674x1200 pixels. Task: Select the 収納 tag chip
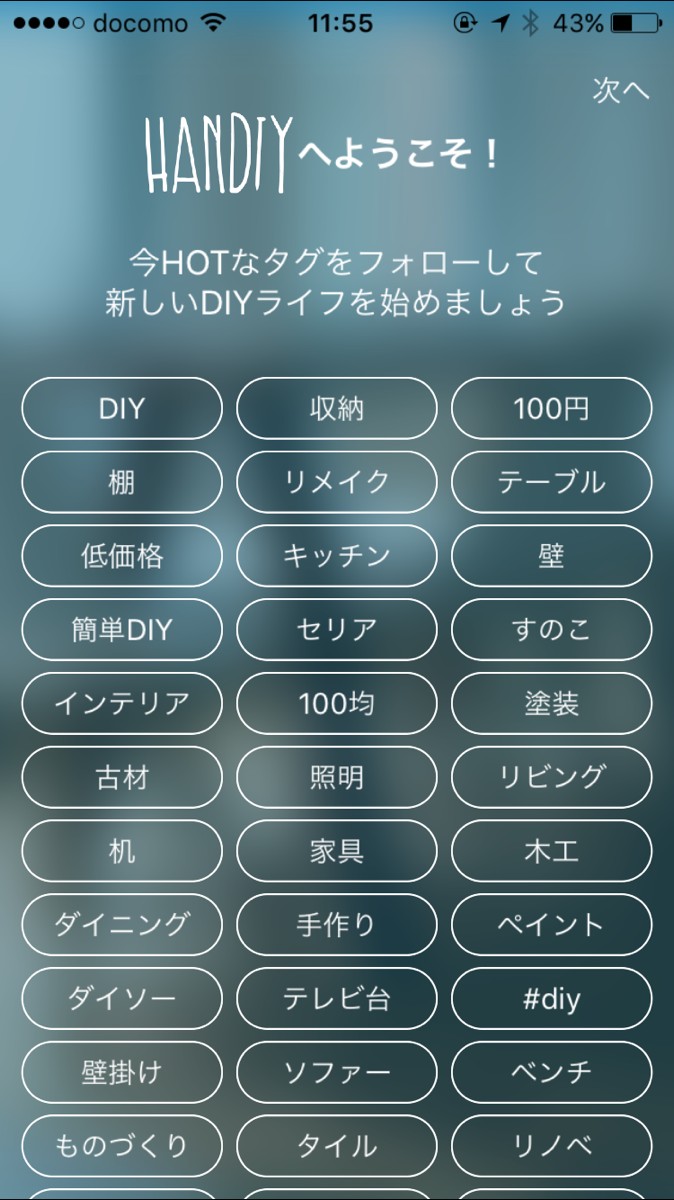[x=337, y=408]
